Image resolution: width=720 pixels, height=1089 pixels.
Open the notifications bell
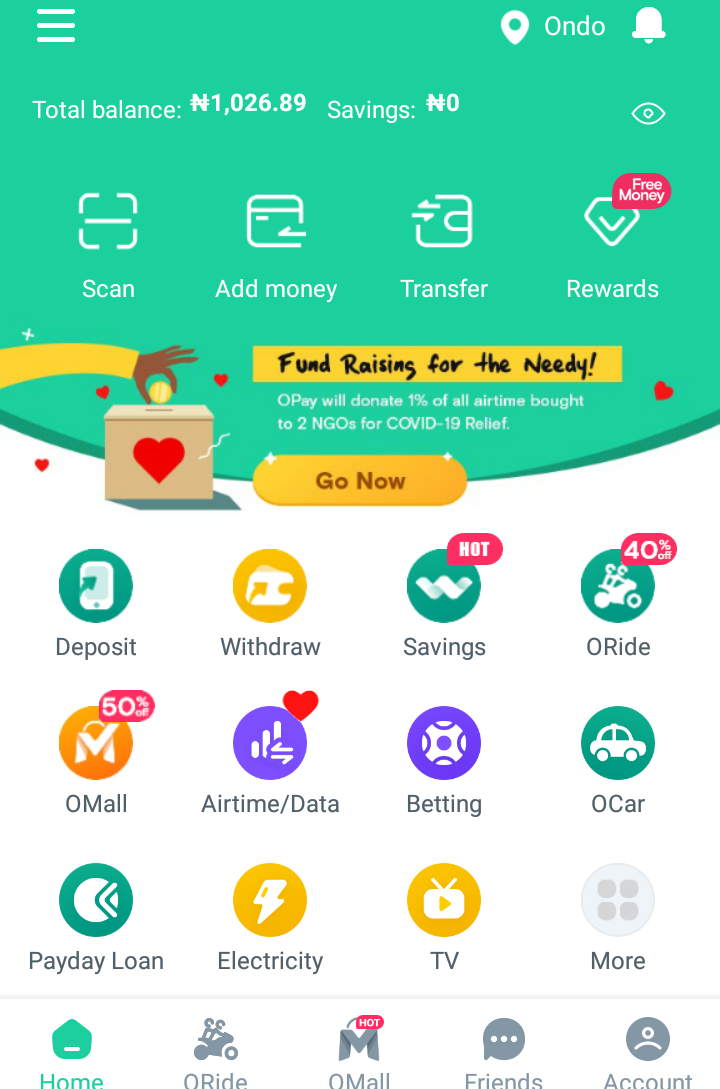point(648,26)
